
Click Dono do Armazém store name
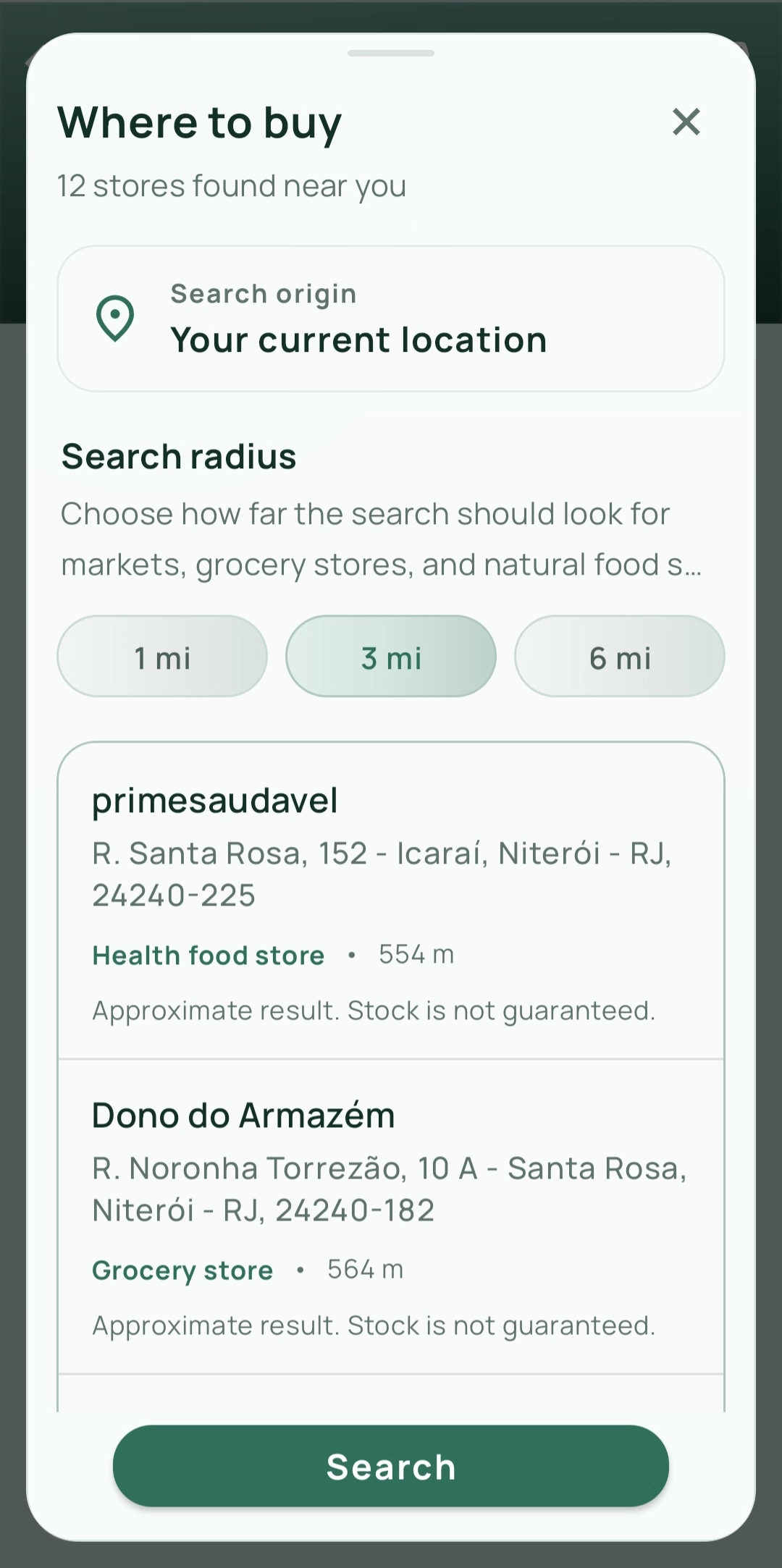(243, 1116)
